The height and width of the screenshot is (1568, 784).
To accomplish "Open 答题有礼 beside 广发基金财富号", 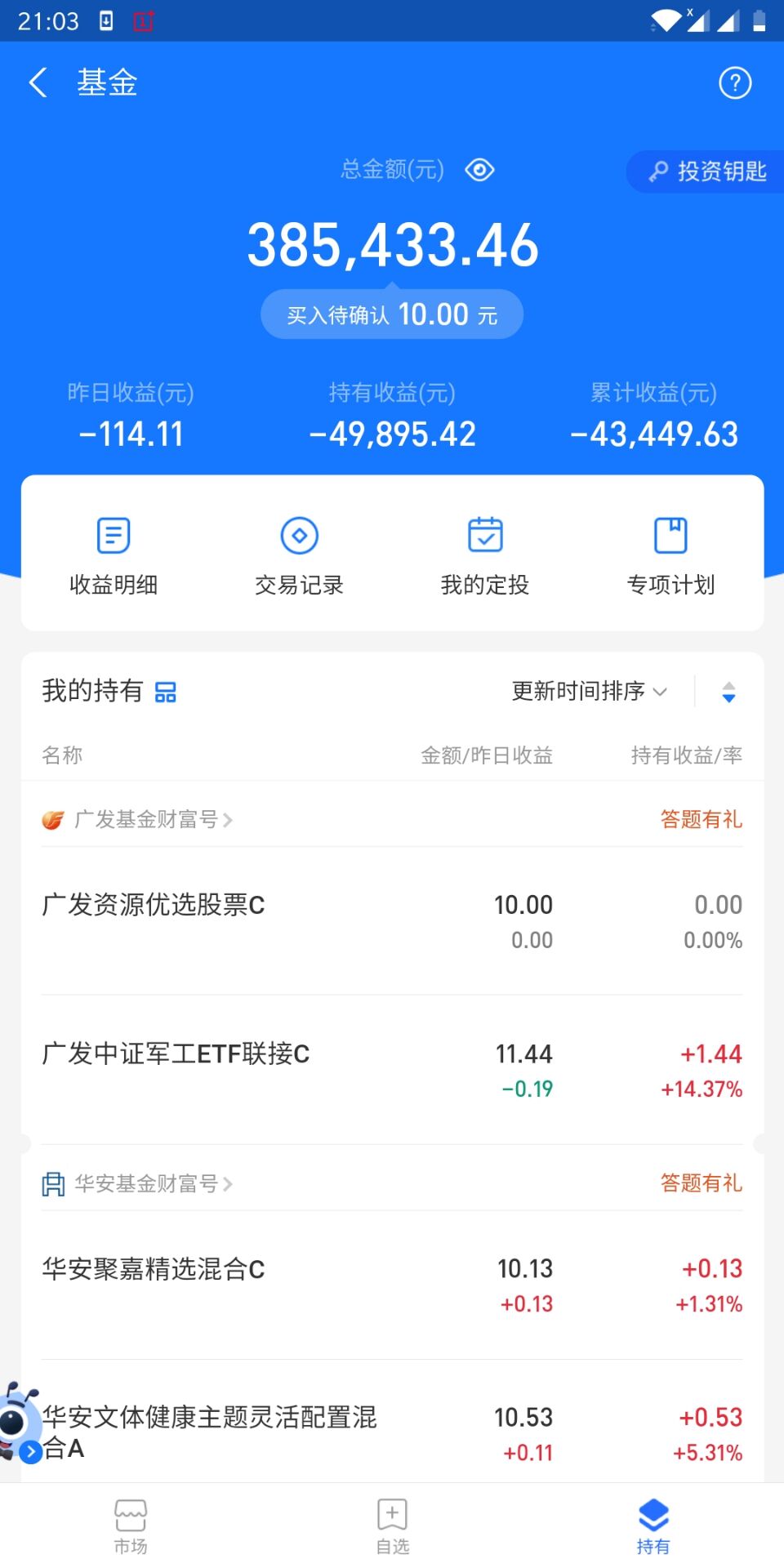I will click(699, 819).
